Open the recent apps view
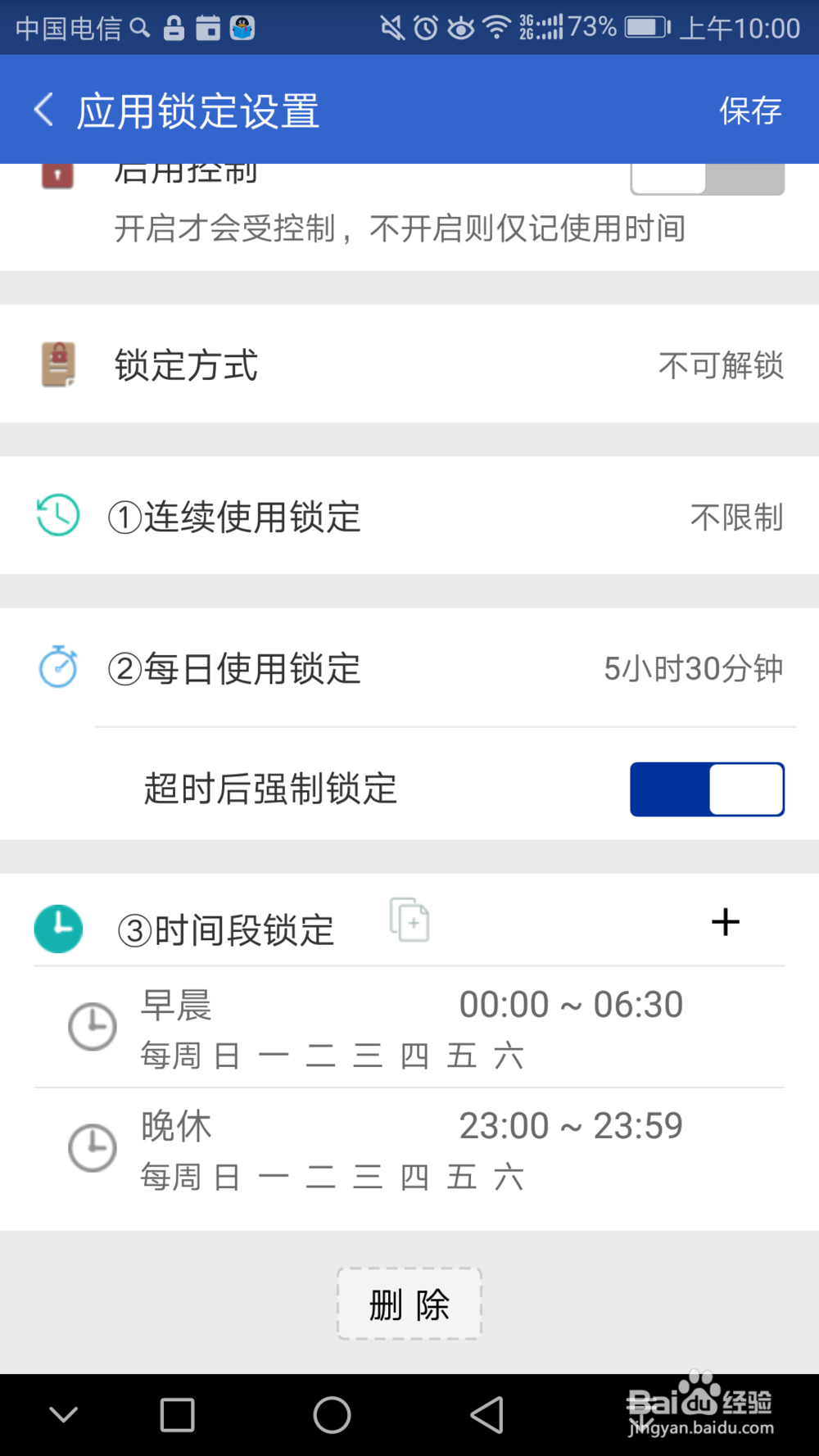The image size is (819, 1456). tap(177, 1414)
